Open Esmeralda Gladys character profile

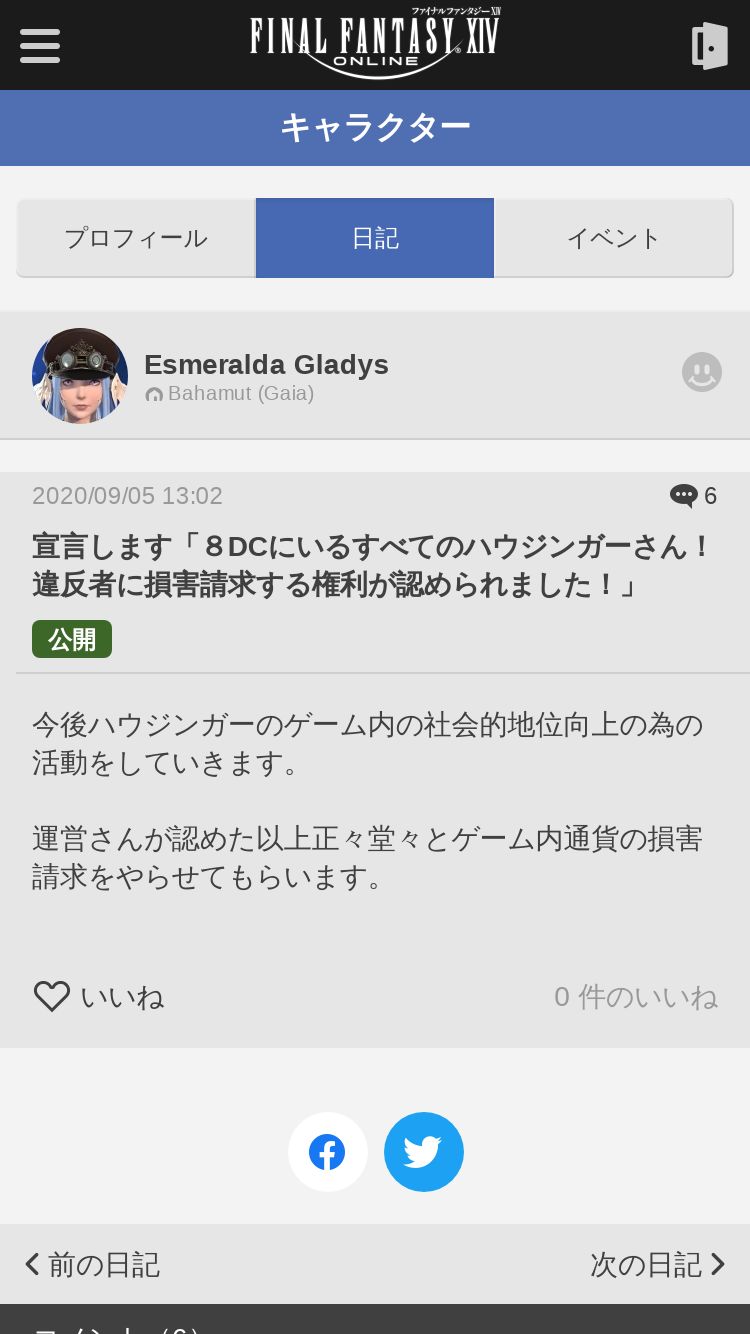pyautogui.click(x=266, y=365)
